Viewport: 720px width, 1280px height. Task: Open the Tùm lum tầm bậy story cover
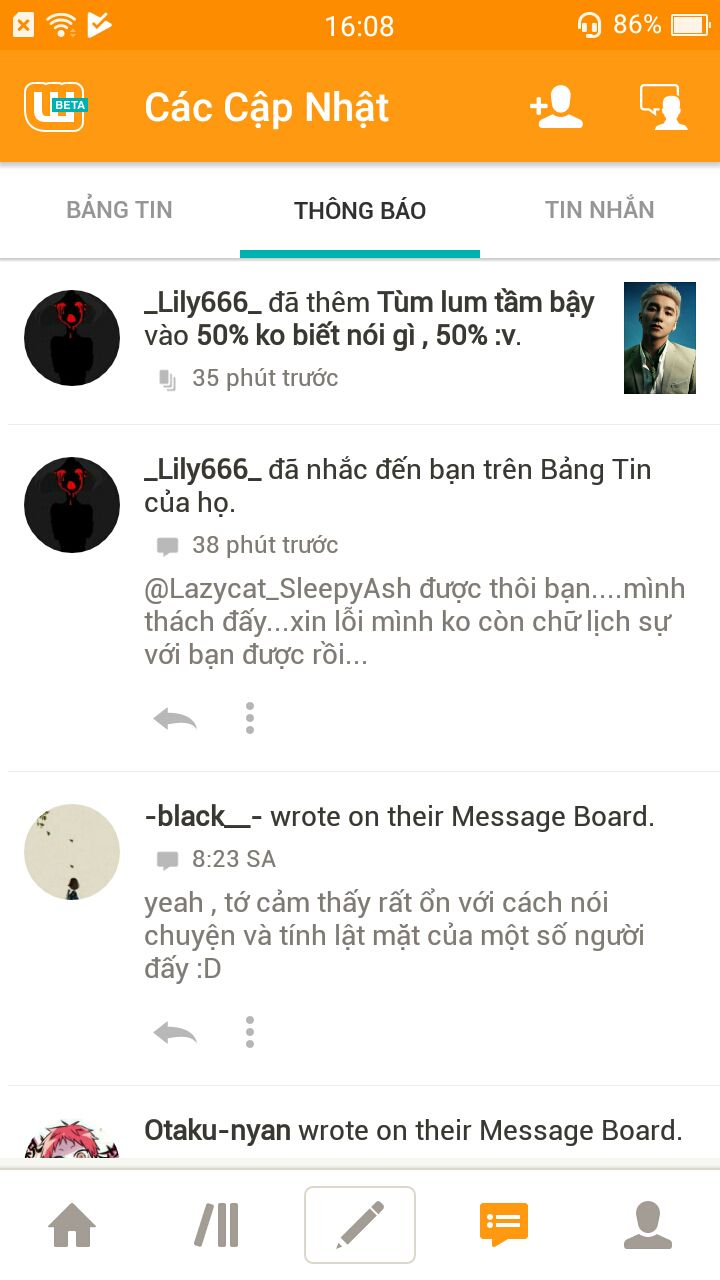(660, 338)
